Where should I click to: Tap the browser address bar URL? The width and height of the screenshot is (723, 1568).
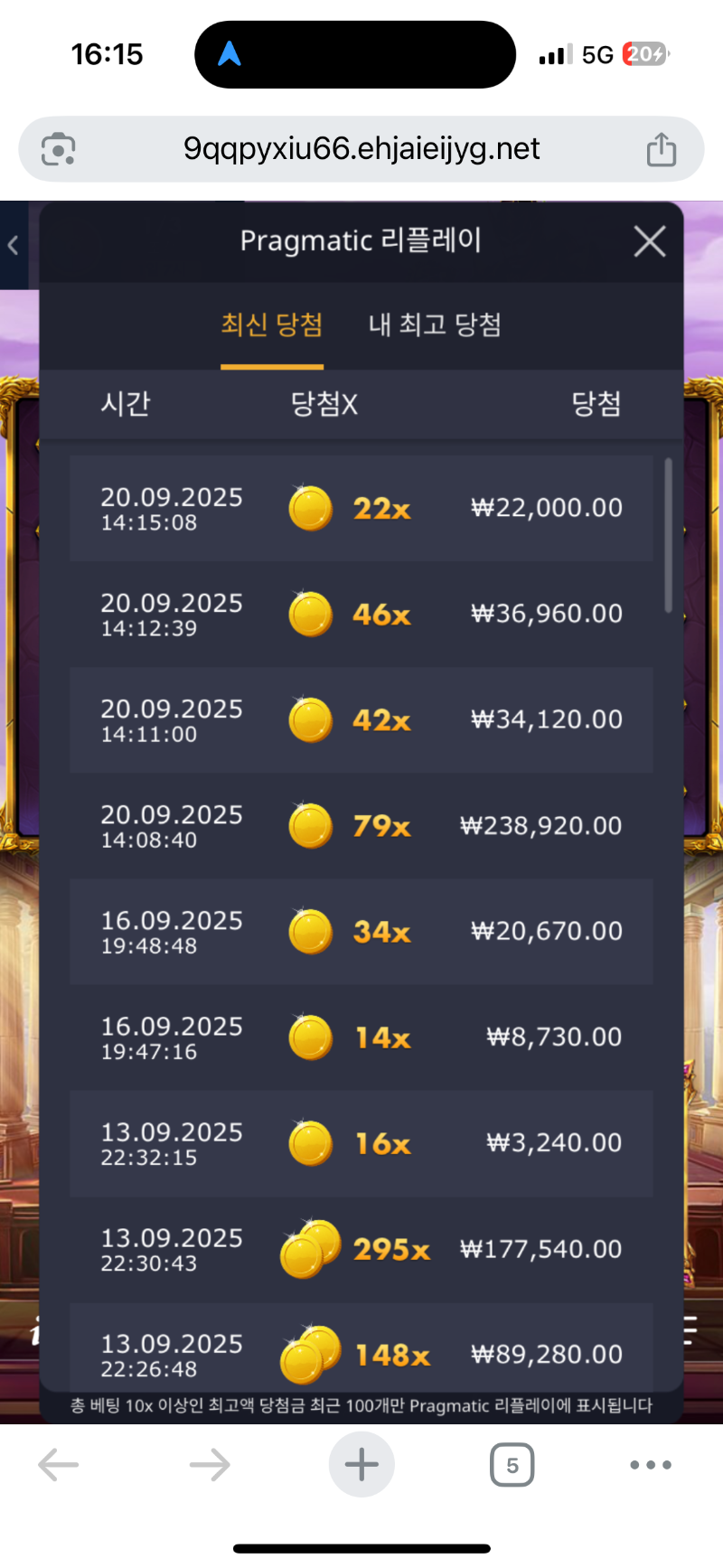(x=361, y=149)
